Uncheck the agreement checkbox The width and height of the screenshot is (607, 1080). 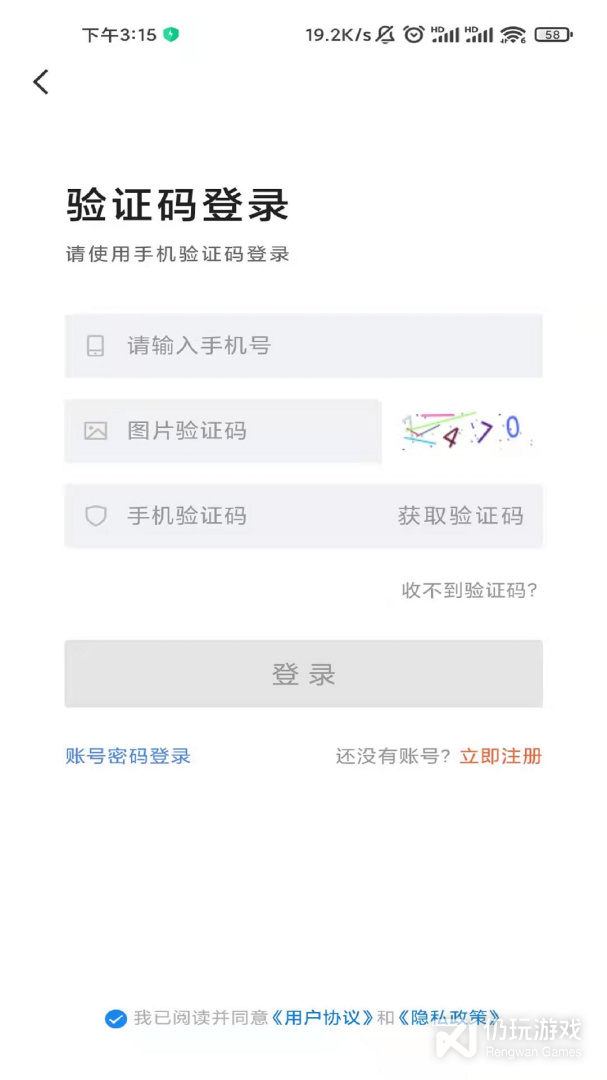click(116, 1018)
